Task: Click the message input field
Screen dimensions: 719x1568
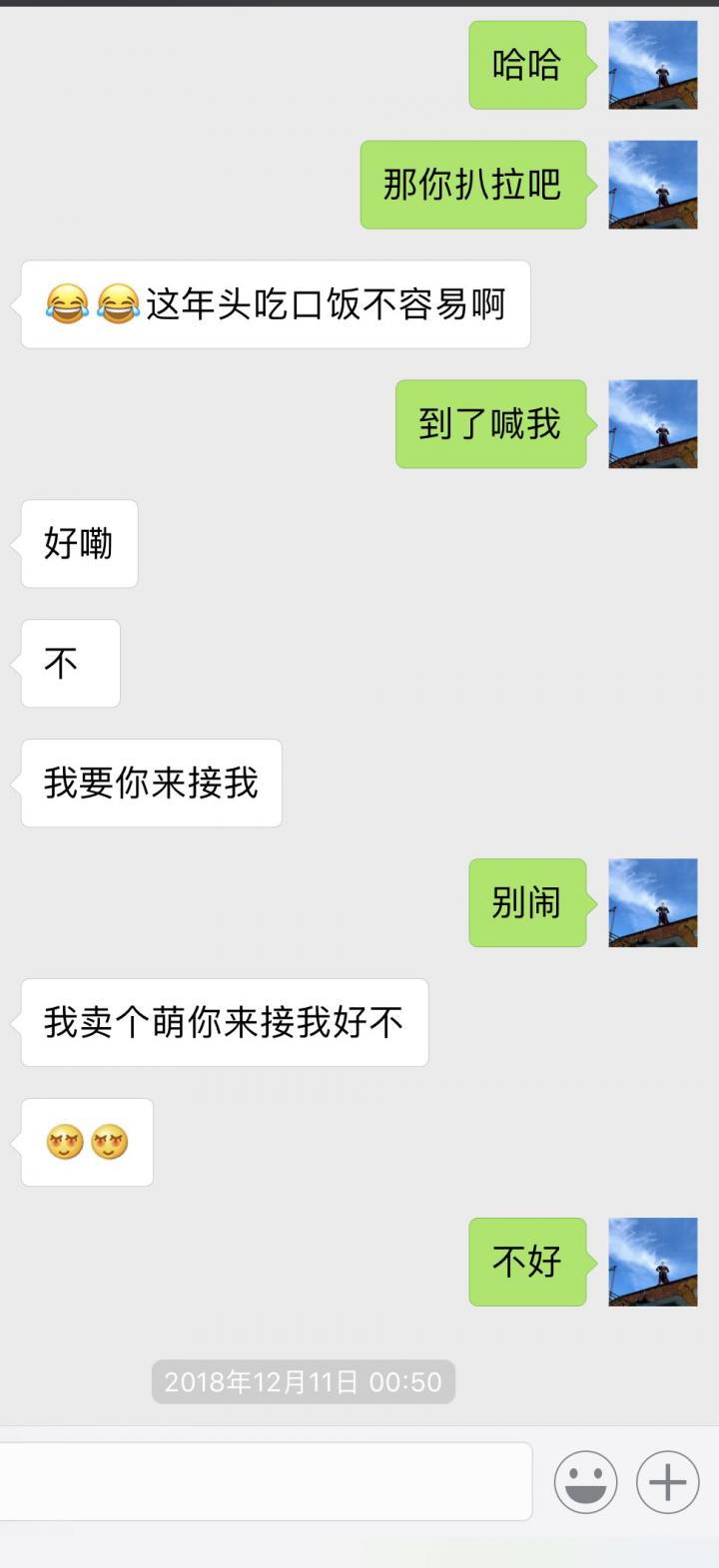Action: (265, 1482)
